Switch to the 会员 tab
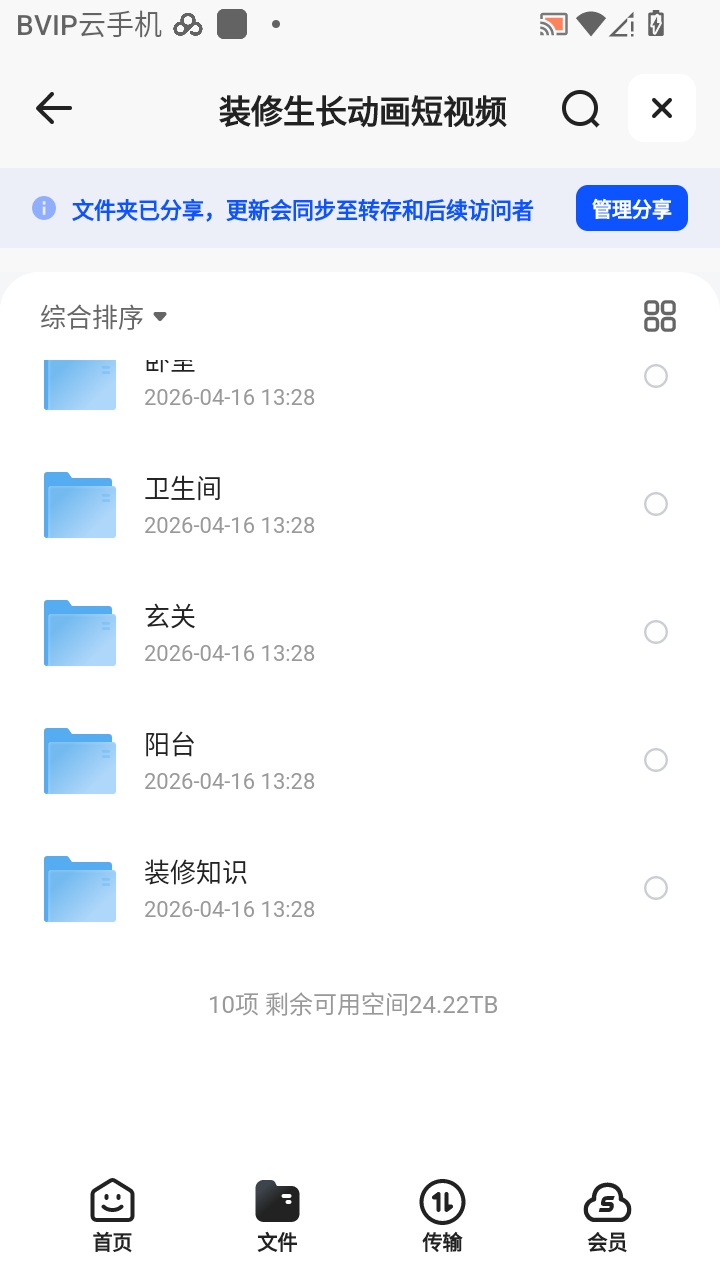Viewport: 720px width, 1280px height. tap(608, 1215)
